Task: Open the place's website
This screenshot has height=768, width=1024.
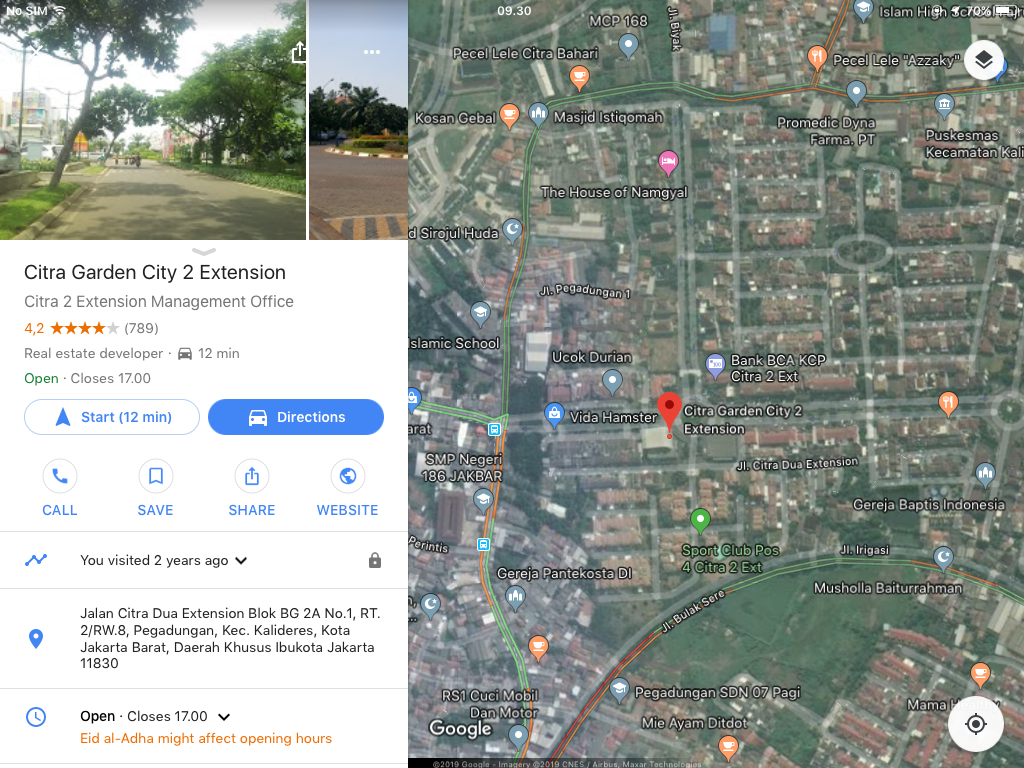Action: (347, 488)
